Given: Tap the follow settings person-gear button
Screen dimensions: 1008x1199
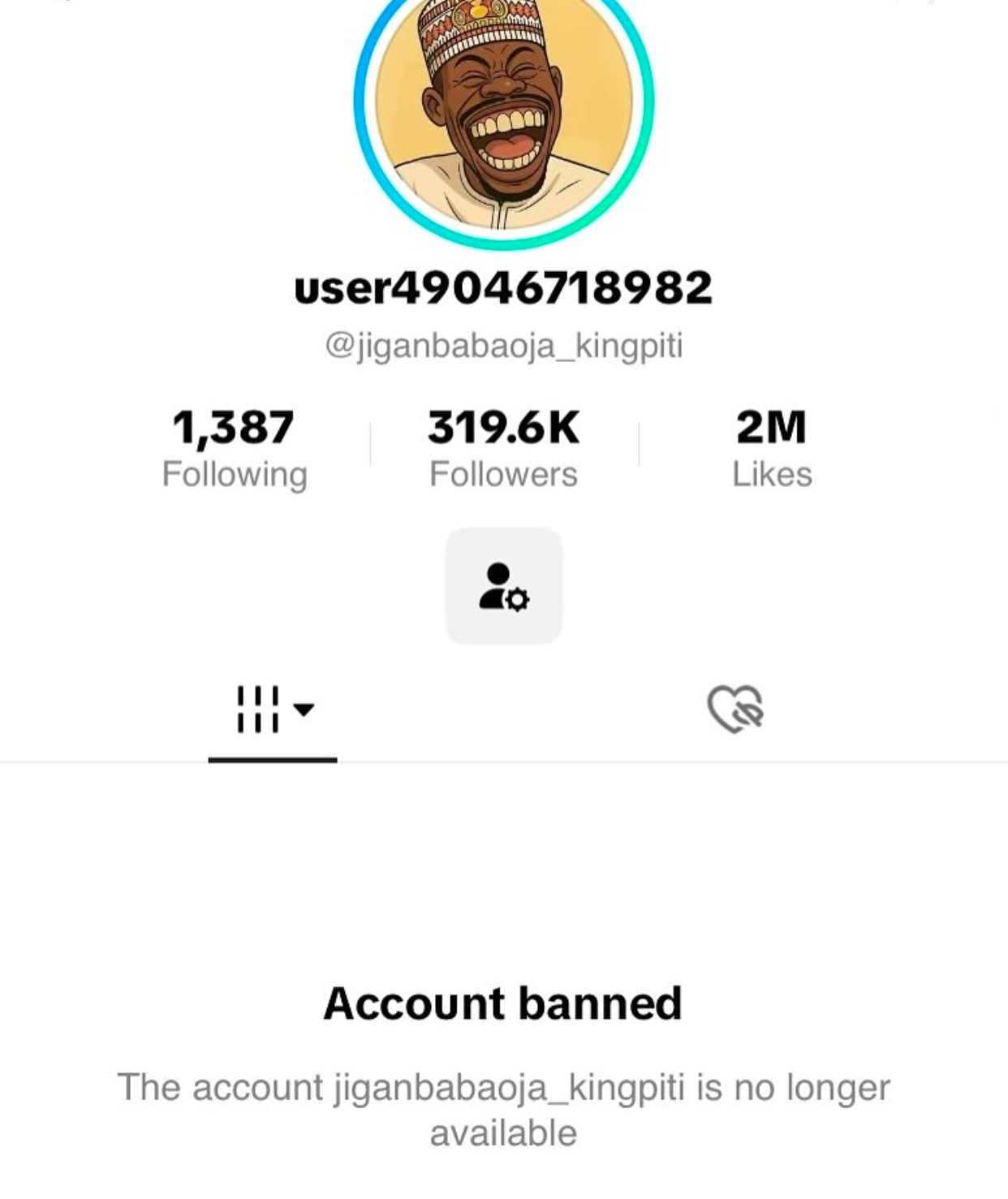Looking at the screenshot, I should (x=503, y=586).
